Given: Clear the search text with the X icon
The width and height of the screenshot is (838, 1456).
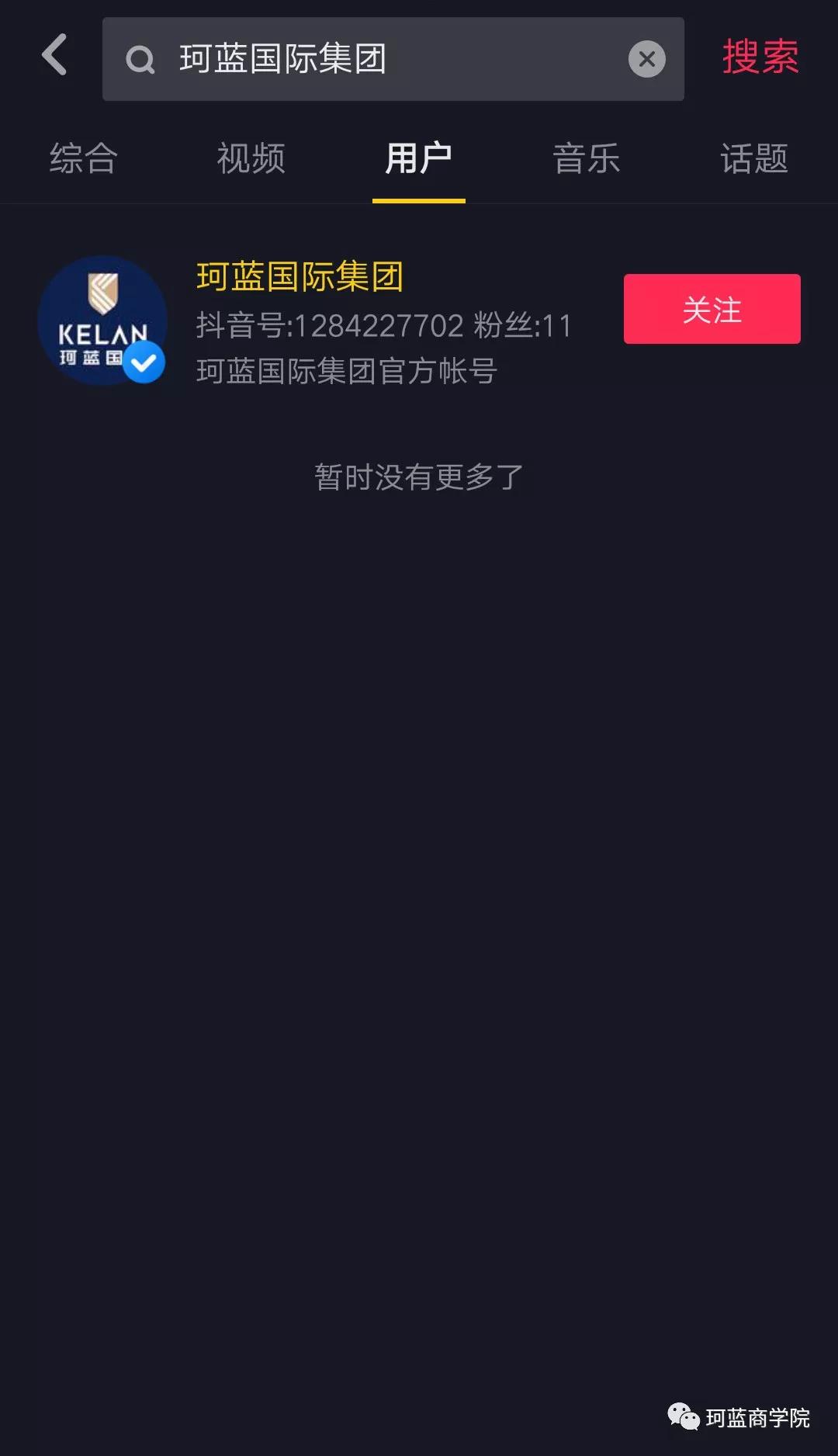Looking at the screenshot, I should 646,59.
